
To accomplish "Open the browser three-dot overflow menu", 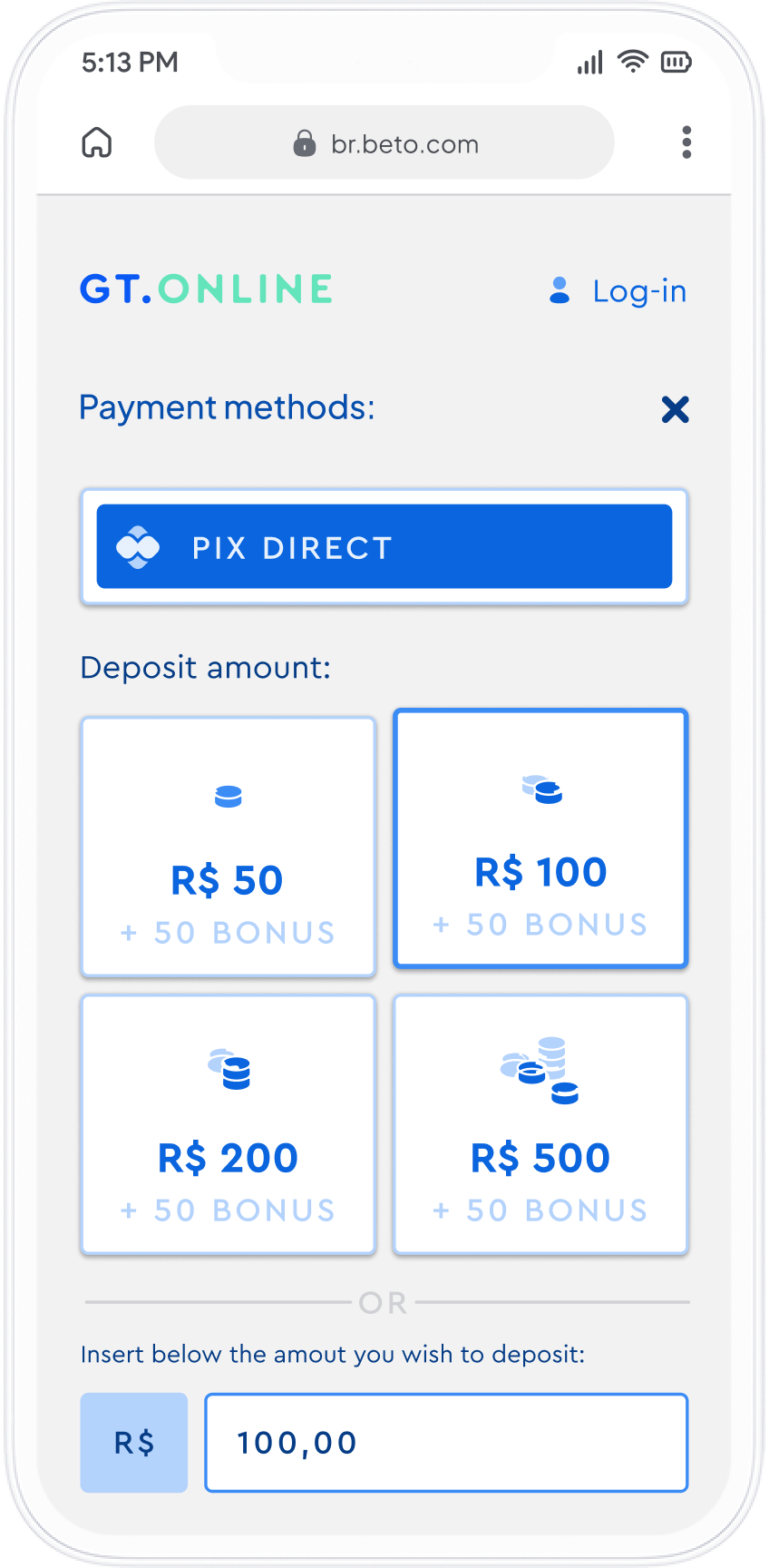I will [x=686, y=142].
